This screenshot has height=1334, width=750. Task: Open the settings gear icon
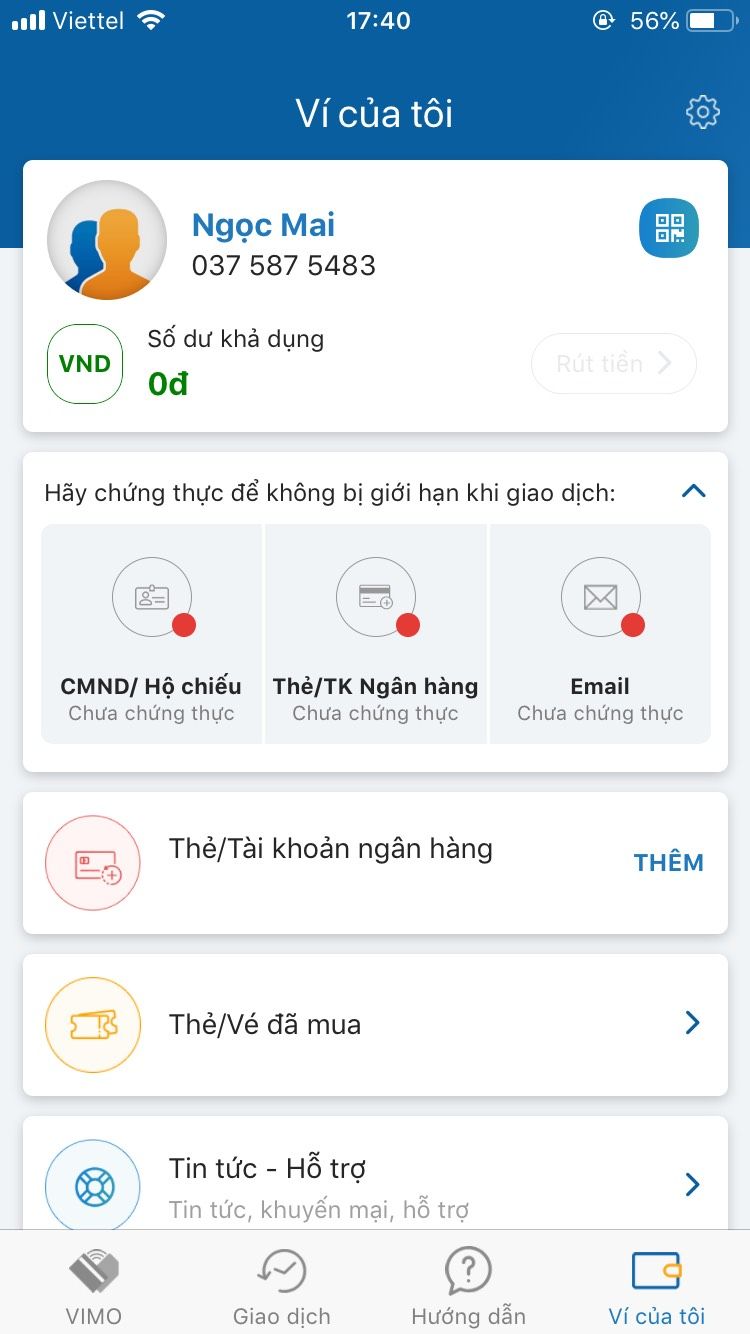tap(703, 112)
